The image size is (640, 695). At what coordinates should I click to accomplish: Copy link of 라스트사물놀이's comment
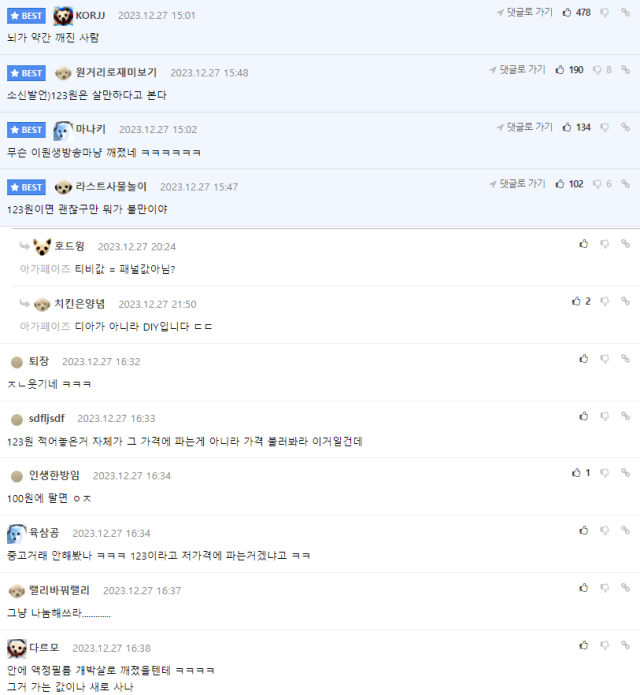(625, 184)
